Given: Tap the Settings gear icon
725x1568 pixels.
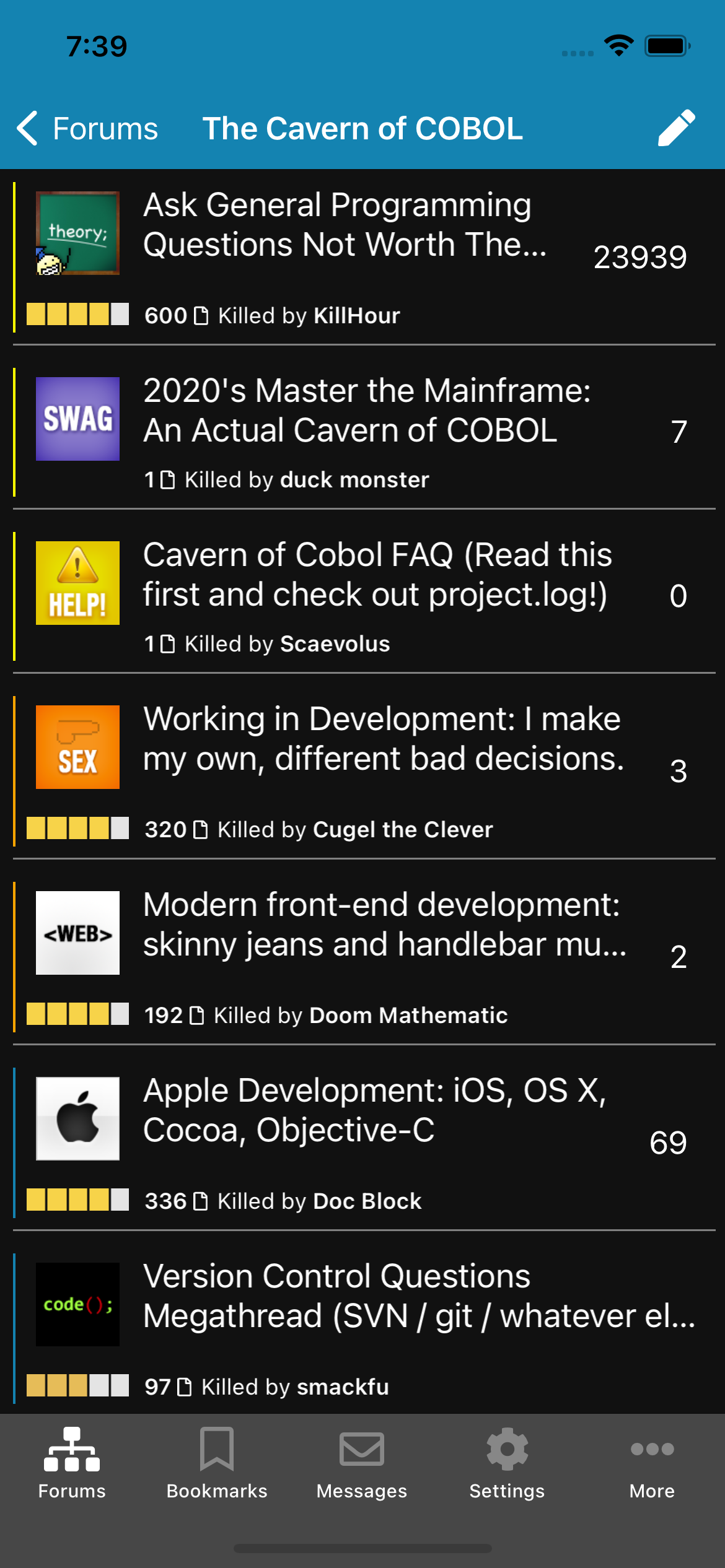Looking at the screenshot, I should coord(506,1449).
